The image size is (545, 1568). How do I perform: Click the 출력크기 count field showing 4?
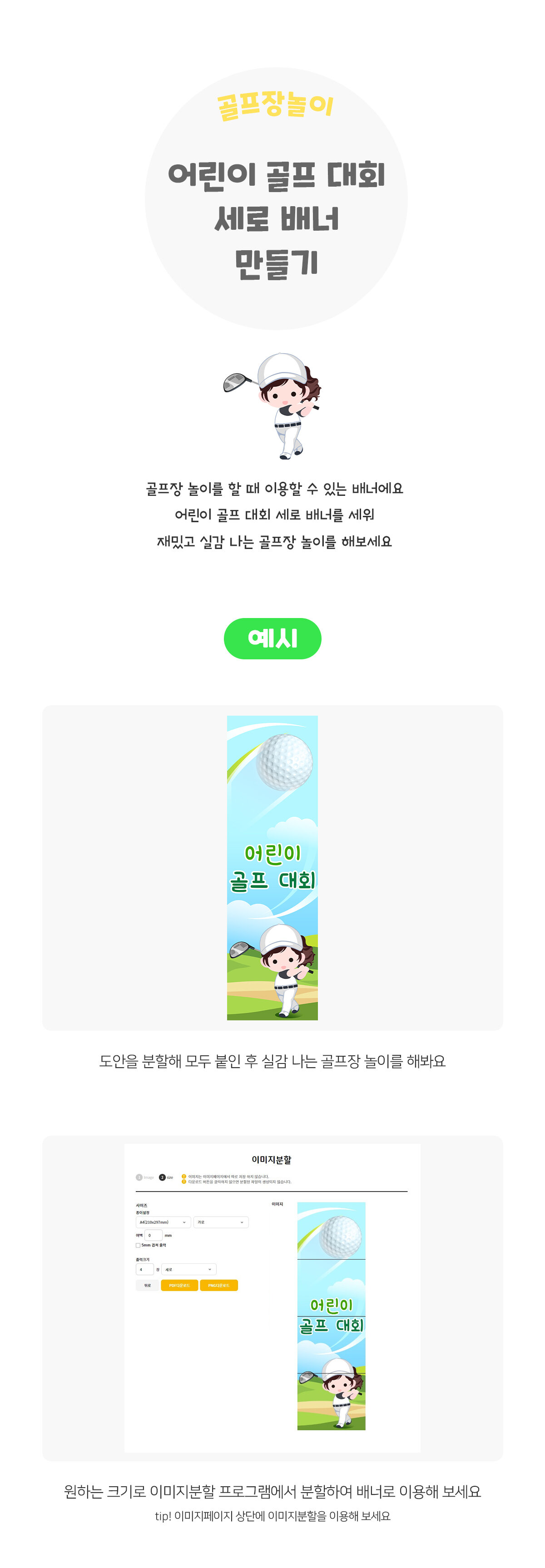coord(145,1269)
